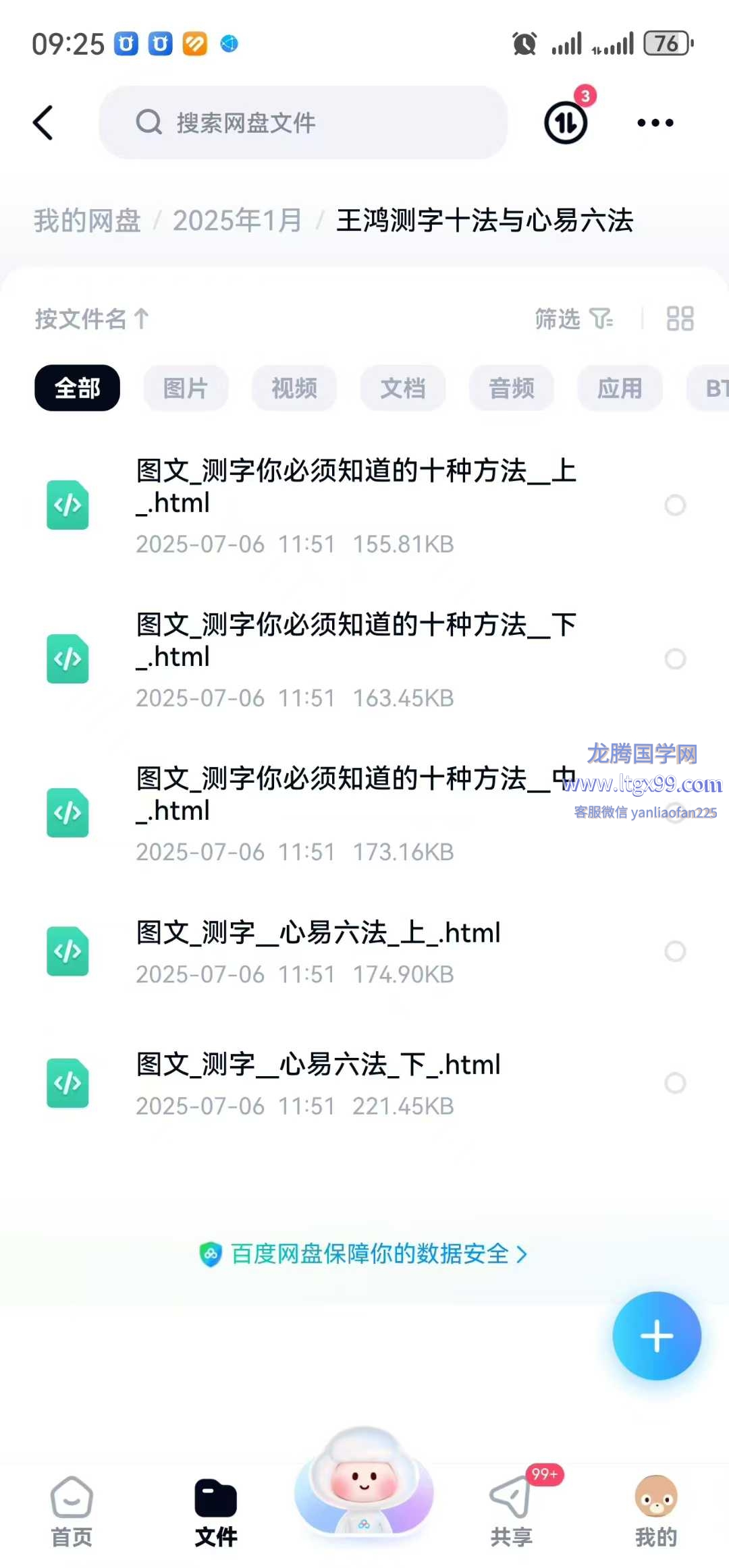Select the 心易六法_下_.html file checkbox

[x=675, y=1084]
